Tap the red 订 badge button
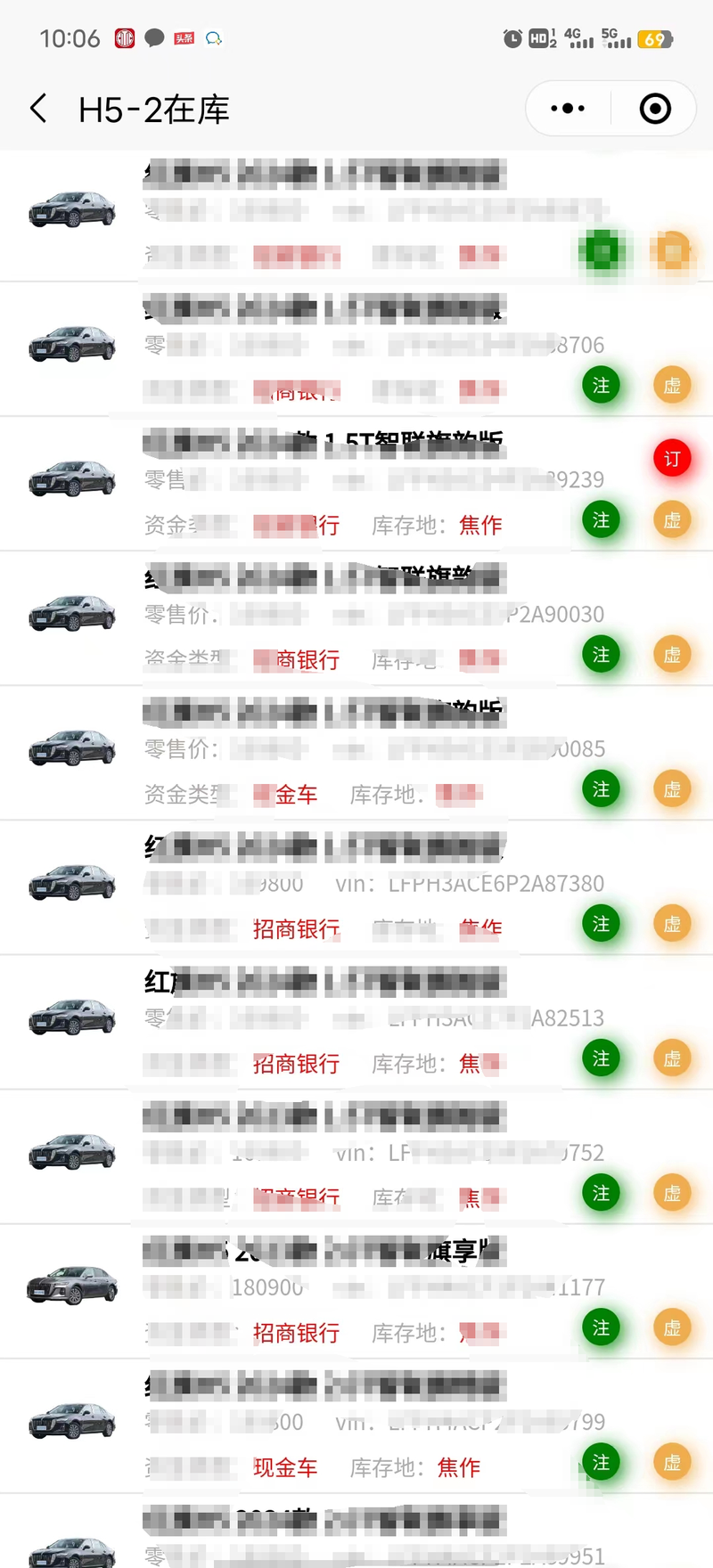The height and width of the screenshot is (1568, 713). coord(672,458)
